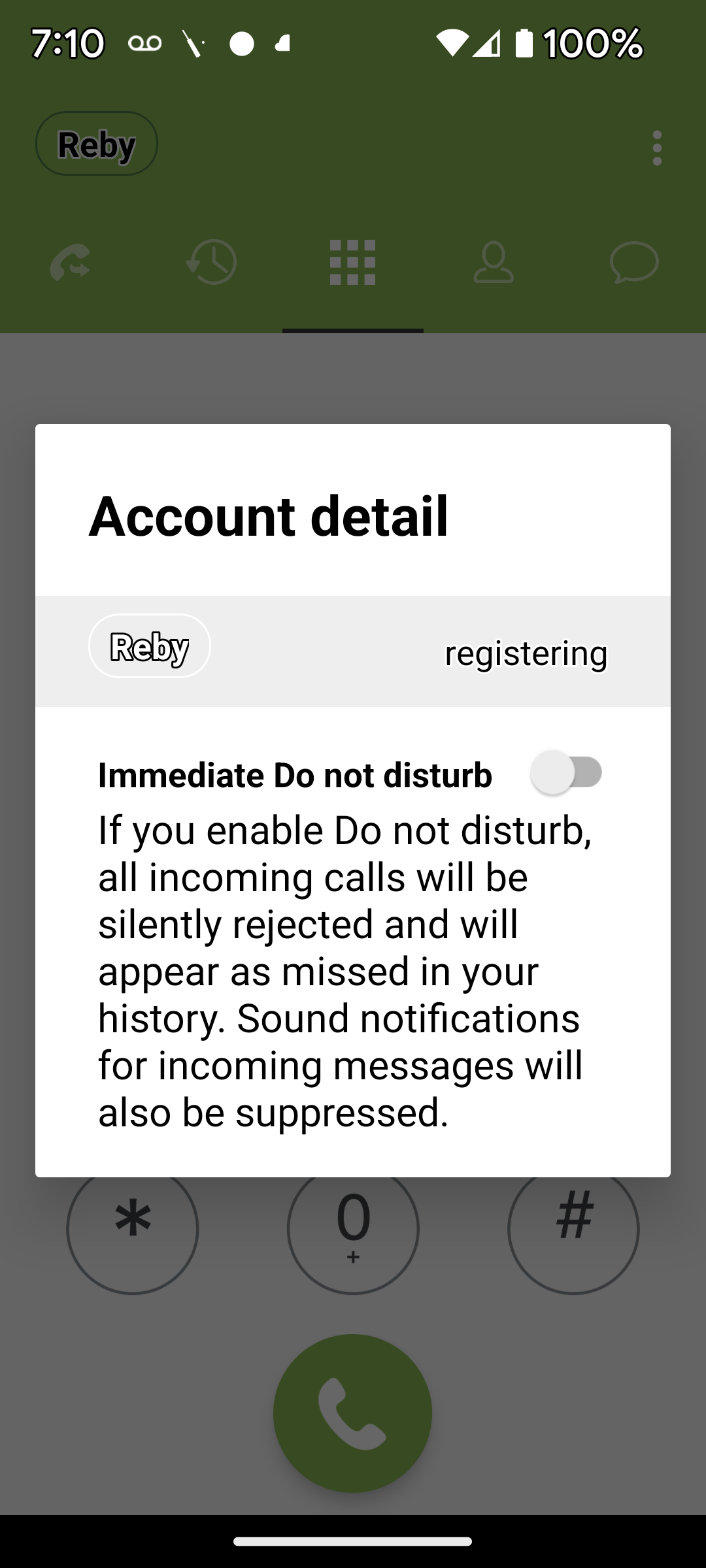Tap the Reby chip in Account detail
Image resolution: width=706 pixels, height=1568 pixels.
point(150,646)
